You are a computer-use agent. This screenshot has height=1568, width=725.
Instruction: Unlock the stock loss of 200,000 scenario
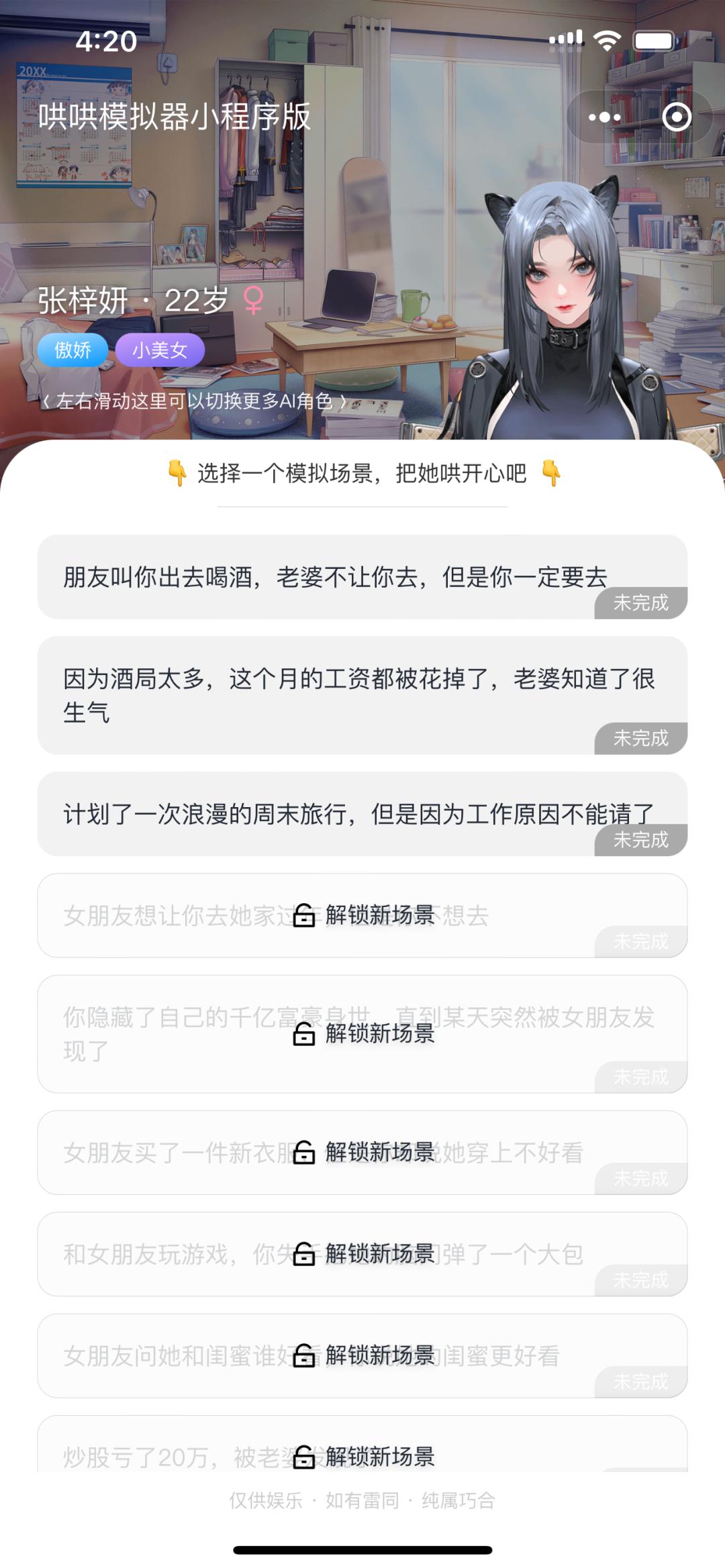(x=363, y=1457)
